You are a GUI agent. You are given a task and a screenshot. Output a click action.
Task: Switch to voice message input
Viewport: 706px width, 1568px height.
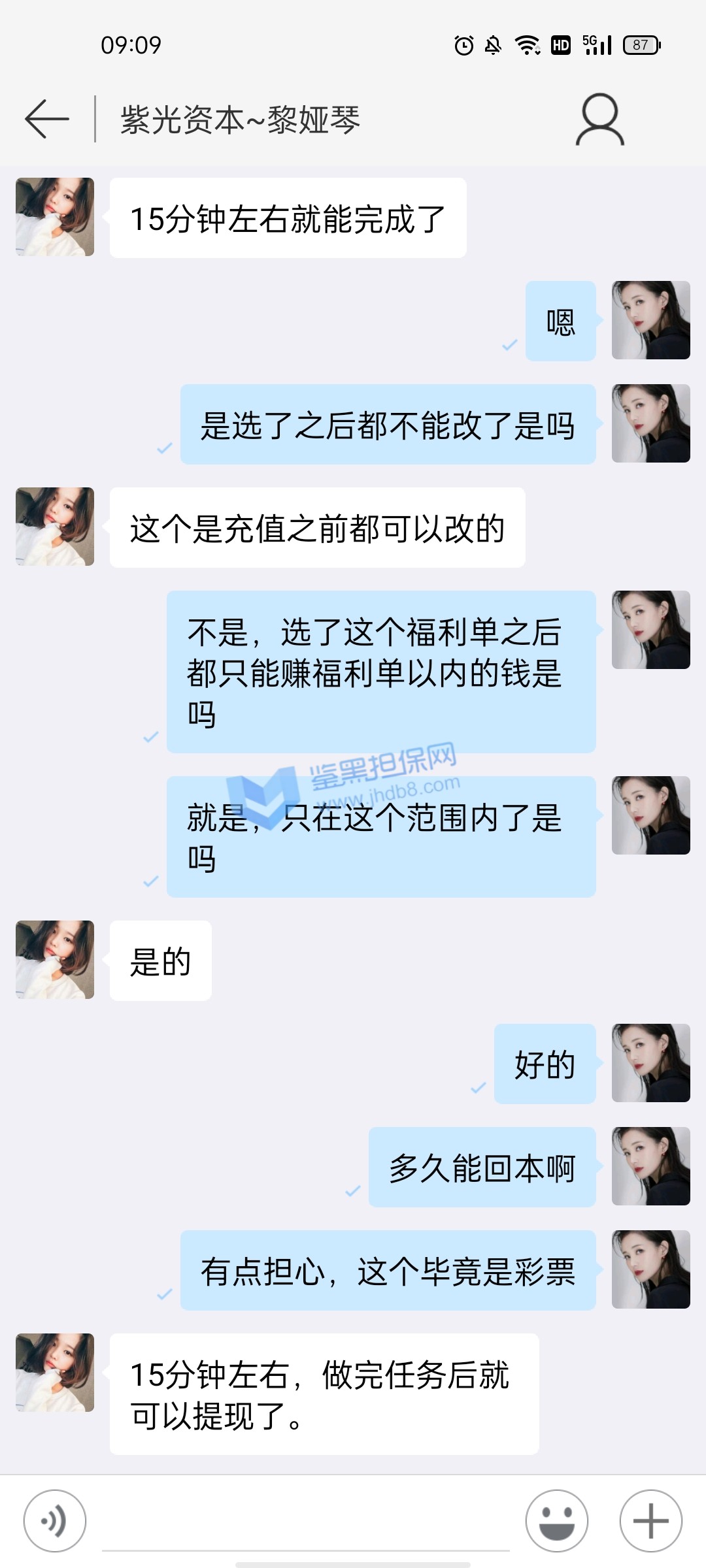tap(55, 1520)
